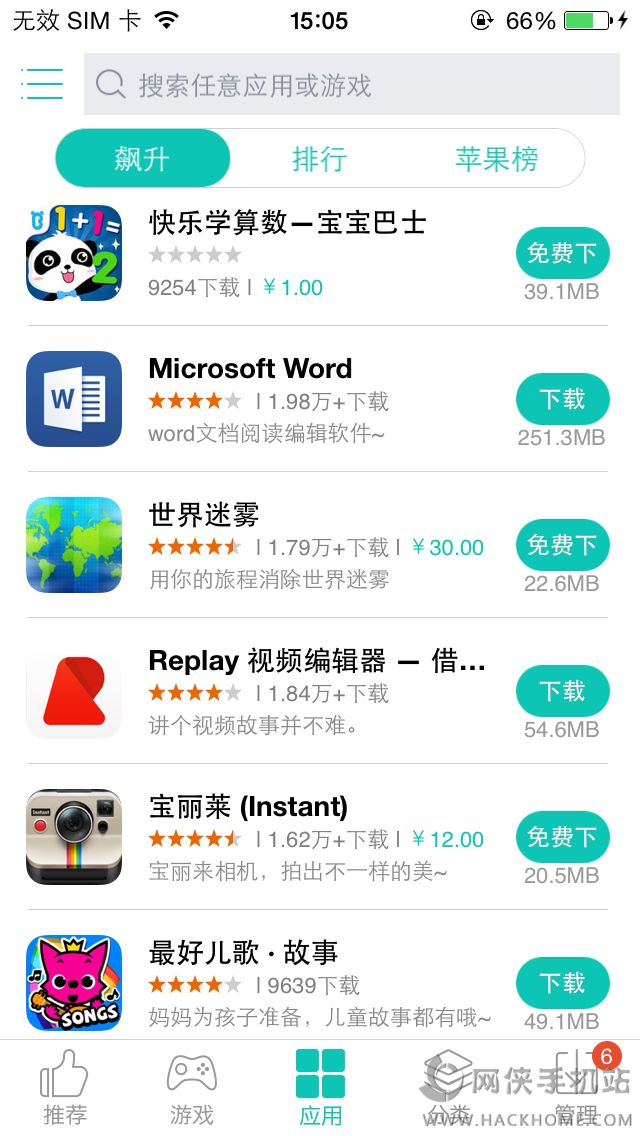
Task: Get 宝丽莱 (Instant) for free
Action: [x=562, y=837]
